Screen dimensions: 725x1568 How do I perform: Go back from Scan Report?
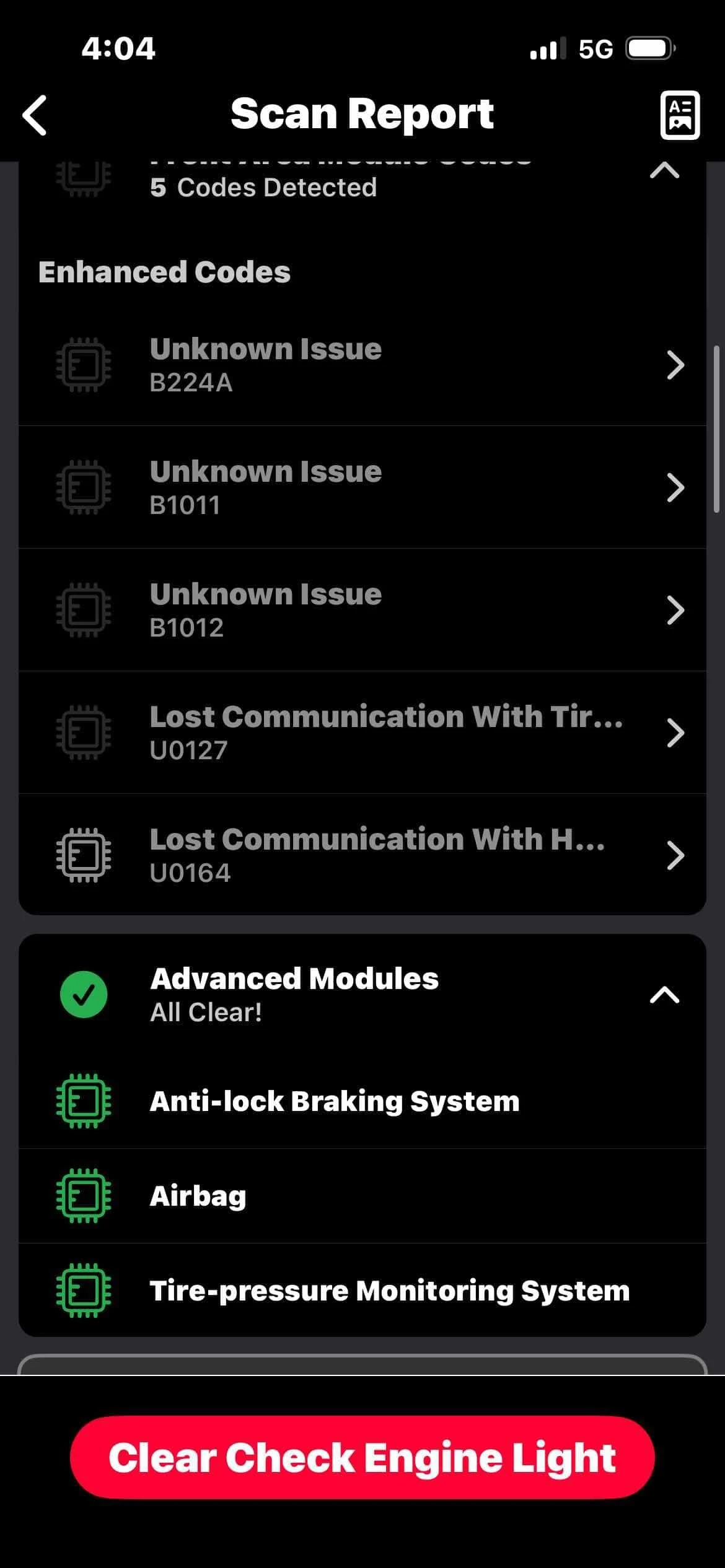35,115
